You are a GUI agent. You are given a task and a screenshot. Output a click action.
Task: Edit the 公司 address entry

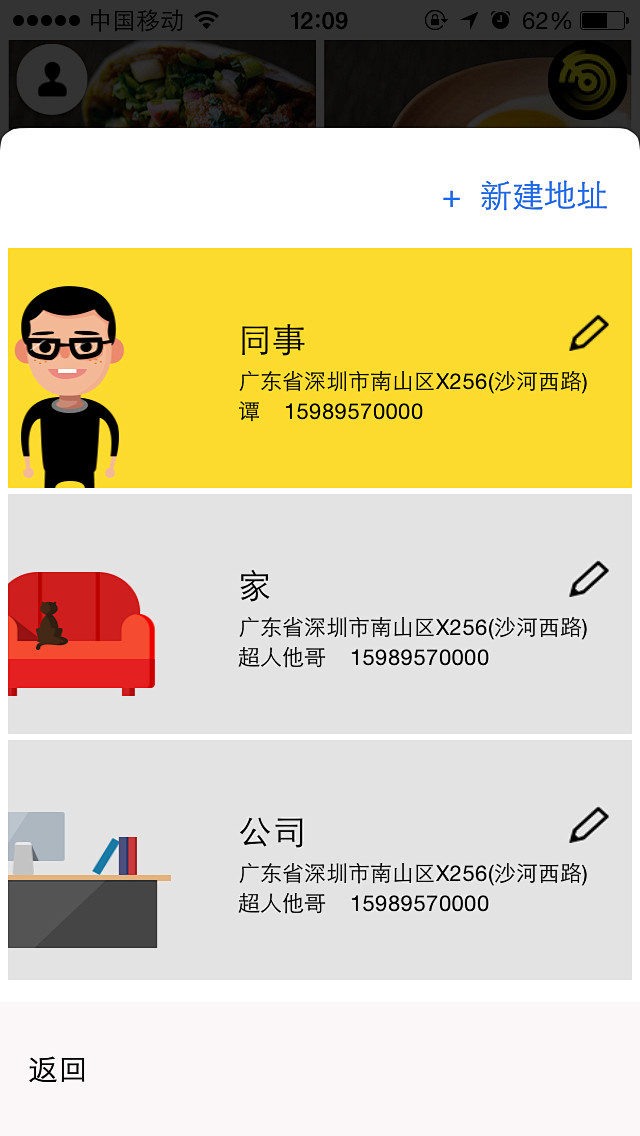(x=589, y=825)
